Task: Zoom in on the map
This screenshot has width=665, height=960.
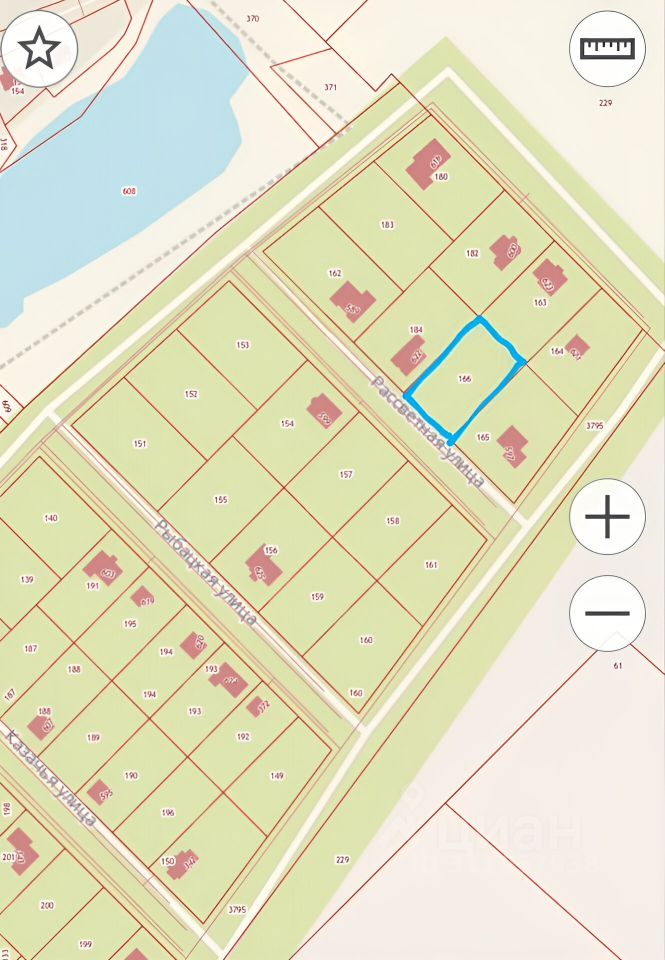Action: coord(607,517)
